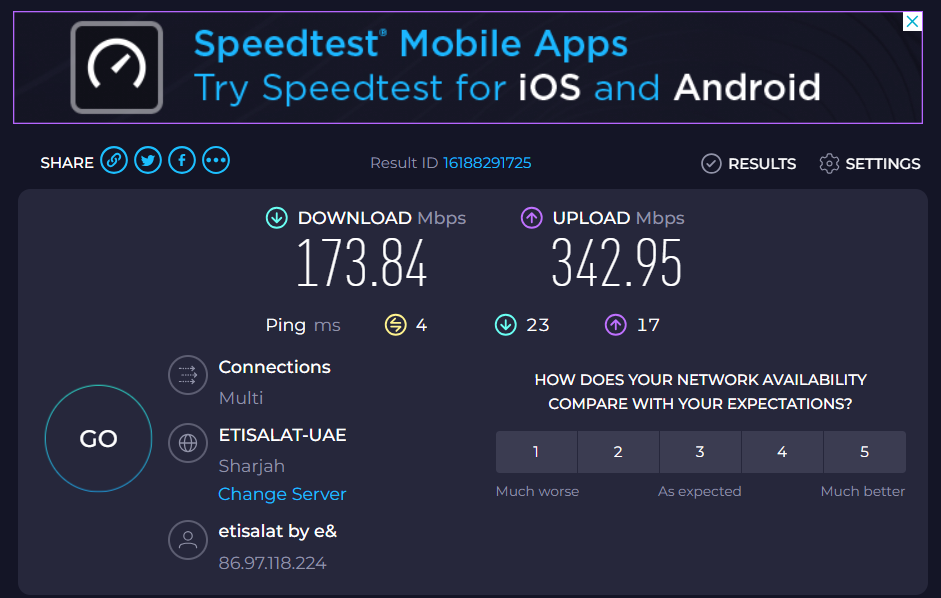Copy the result share link
This screenshot has width=941, height=598.
114,160
